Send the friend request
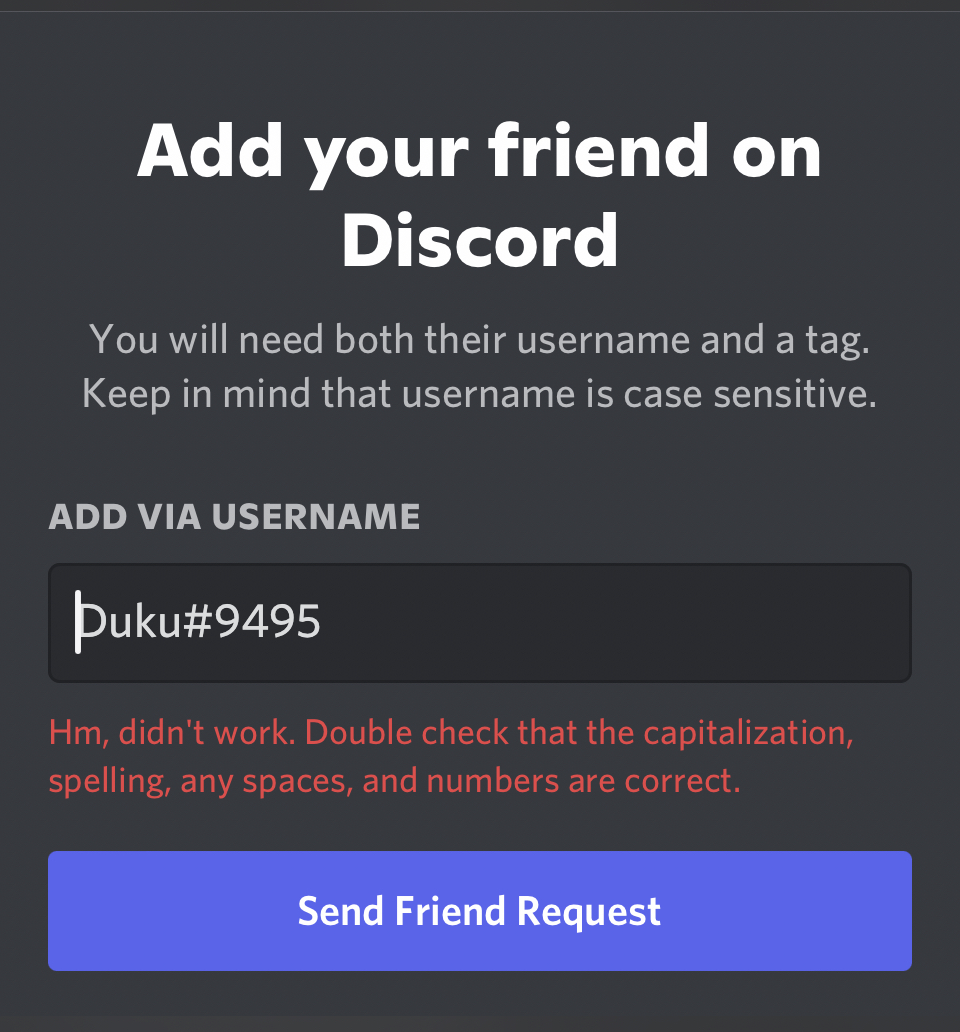 pyautogui.click(x=480, y=911)
